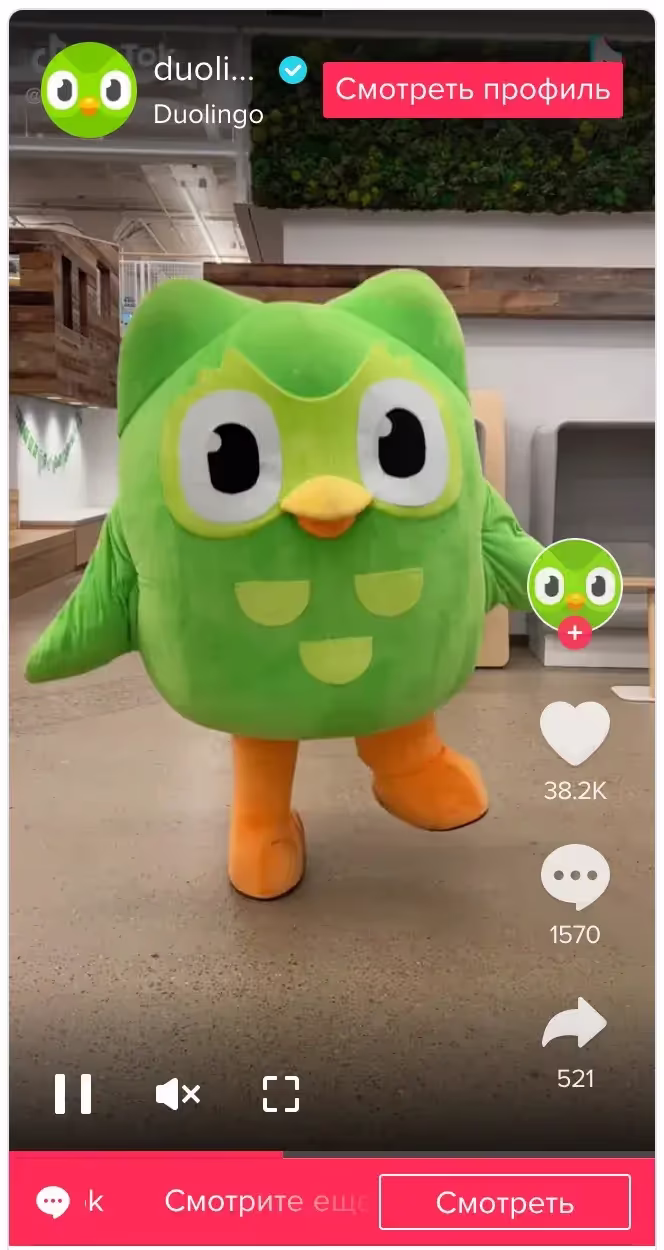Pause the video playback
This screenshot has width=664, height=1250.
point(73,1094)
